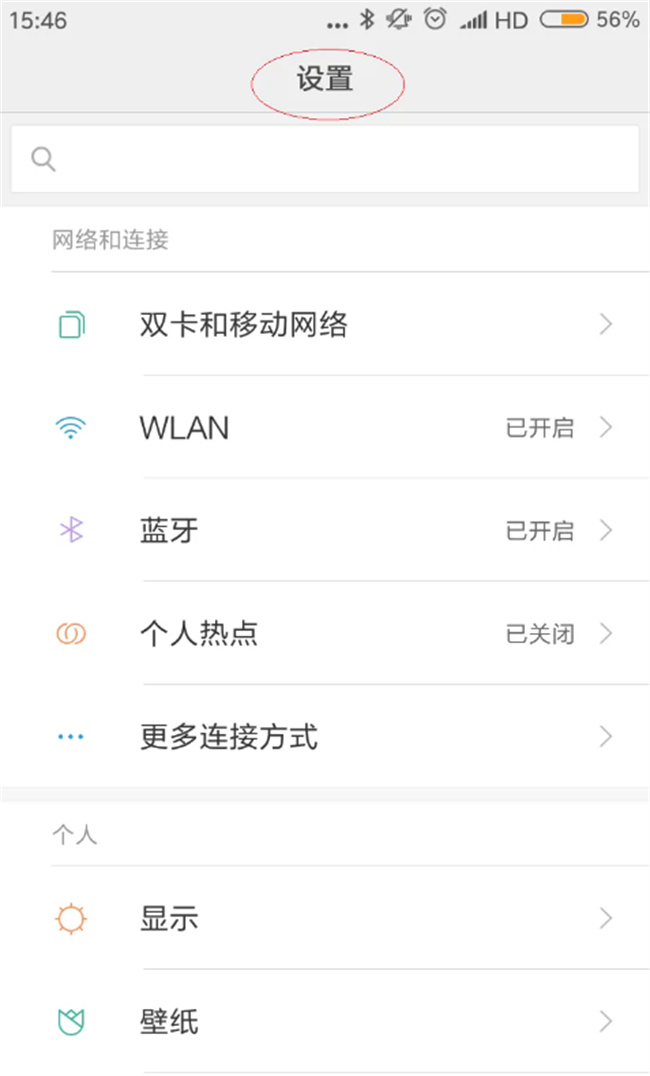Open 个人热点 hotspot settings
The width and height of the screenshot is (650, 1076).
[x=325, y=633]
